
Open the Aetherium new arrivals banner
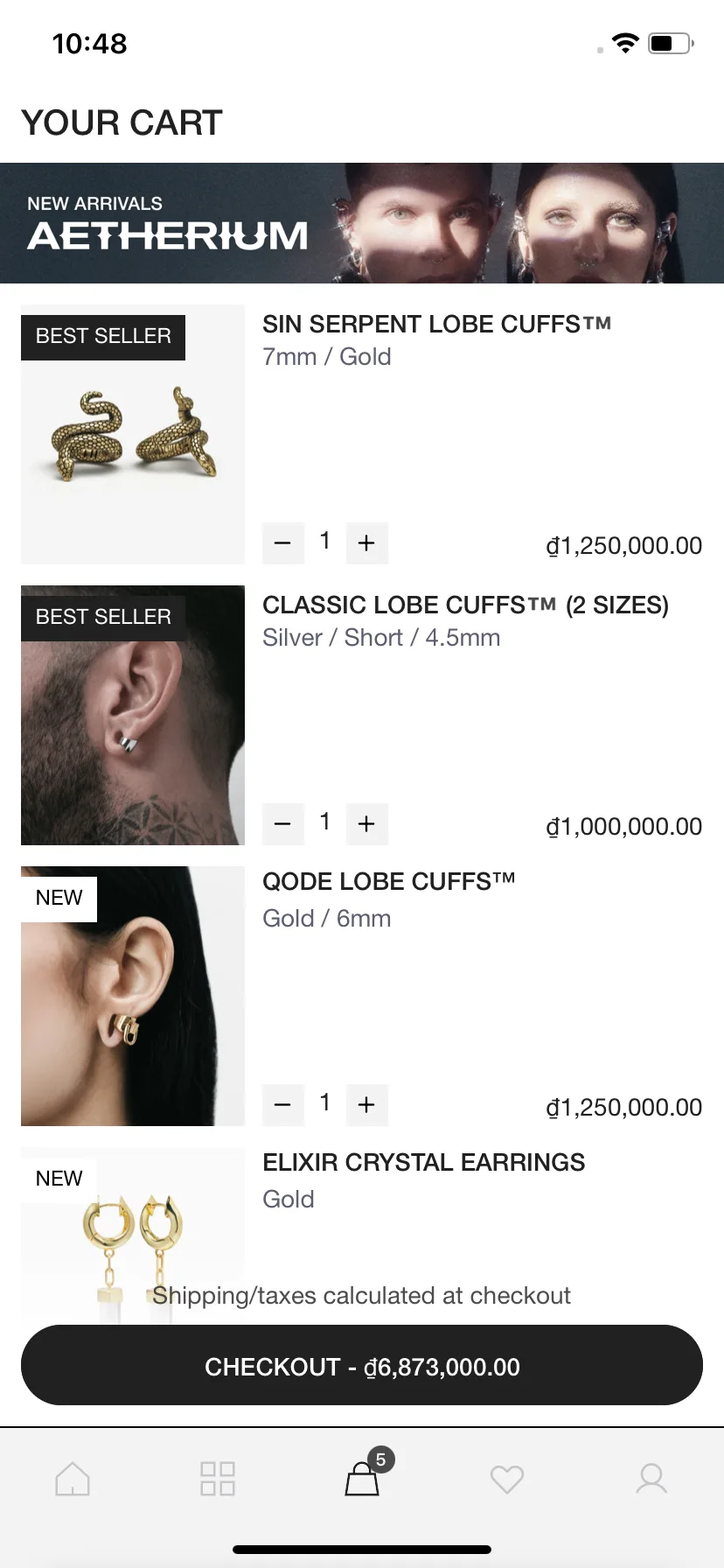pos(362,223)
